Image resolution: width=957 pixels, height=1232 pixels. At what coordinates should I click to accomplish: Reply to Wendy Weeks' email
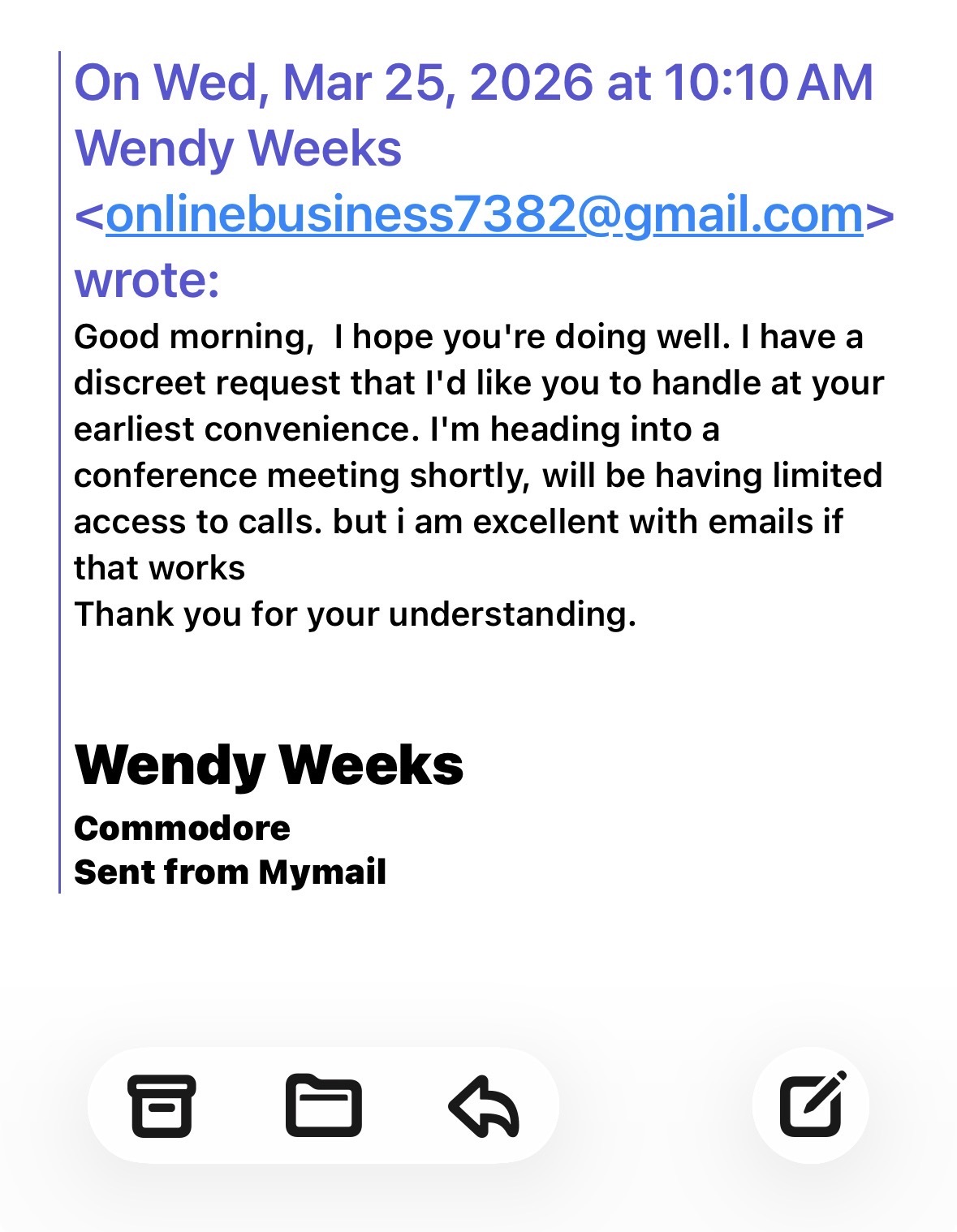[485, 1105]
